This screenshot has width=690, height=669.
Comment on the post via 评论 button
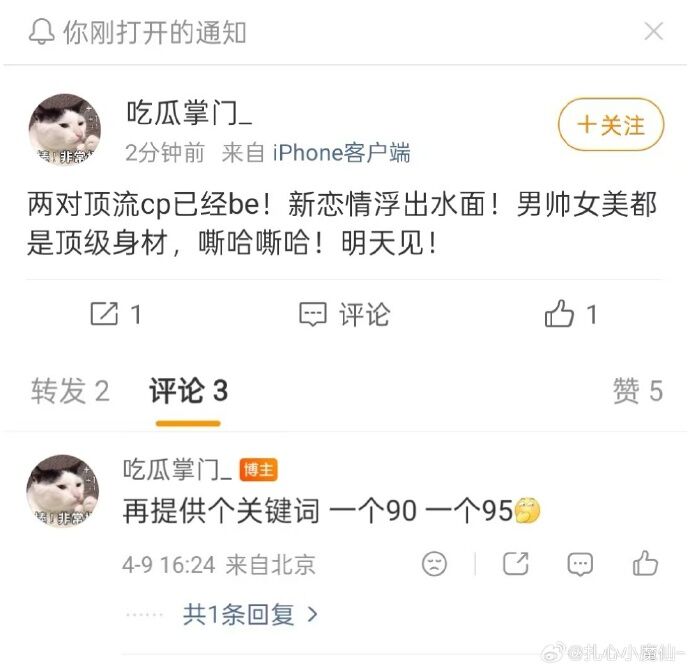345,315
